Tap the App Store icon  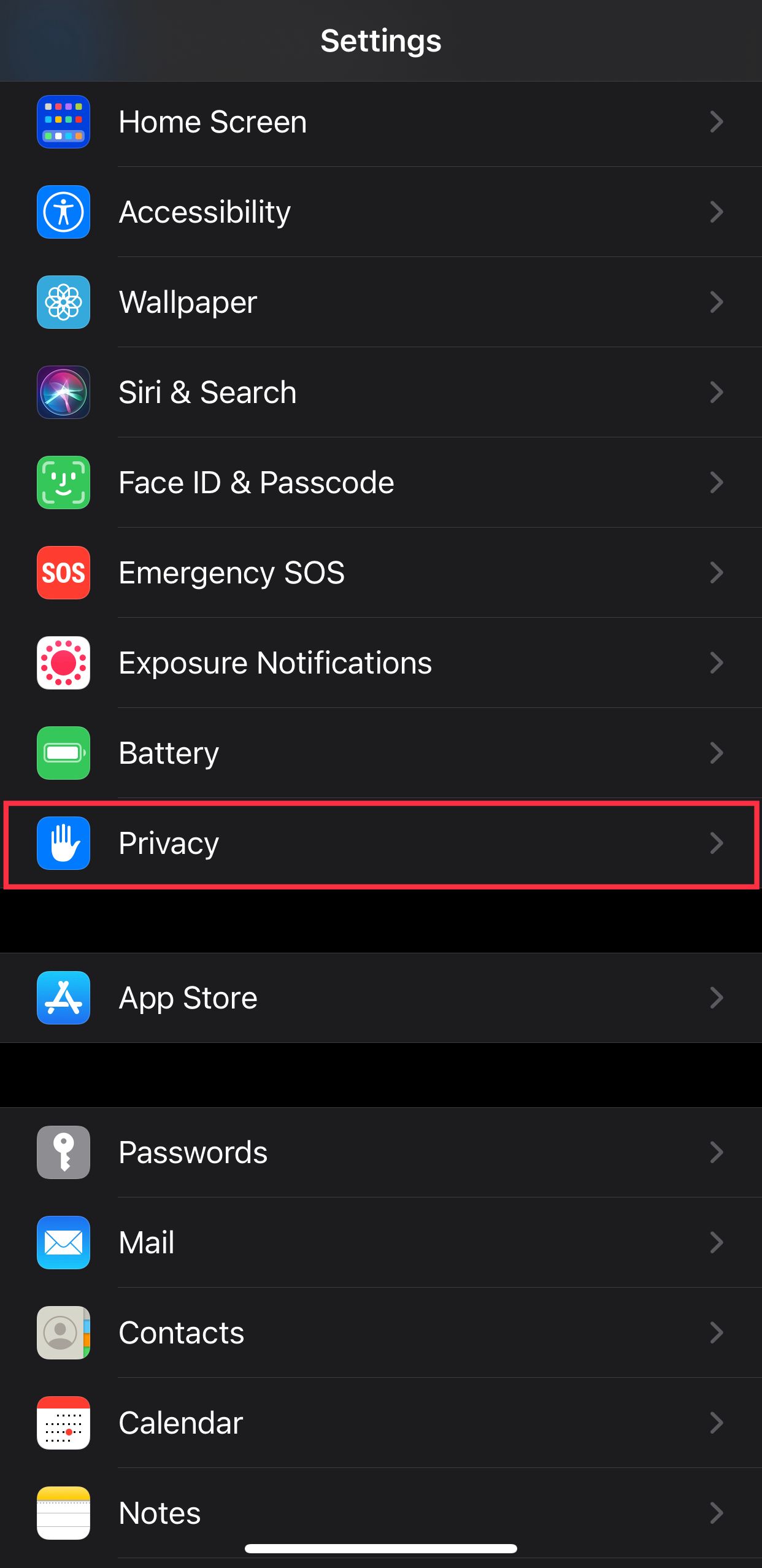point(63,998)
